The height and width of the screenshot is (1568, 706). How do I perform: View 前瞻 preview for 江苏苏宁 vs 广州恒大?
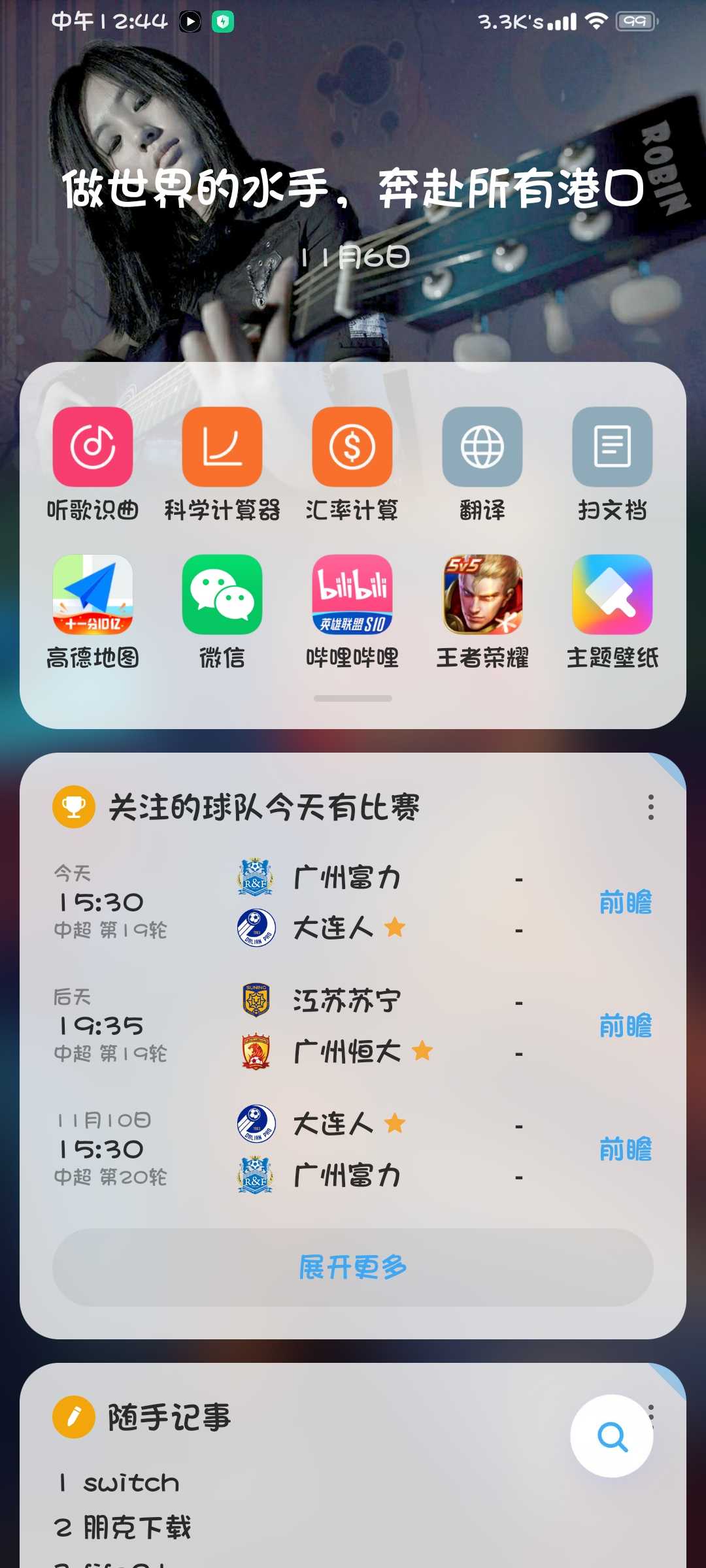[626, 1026]
